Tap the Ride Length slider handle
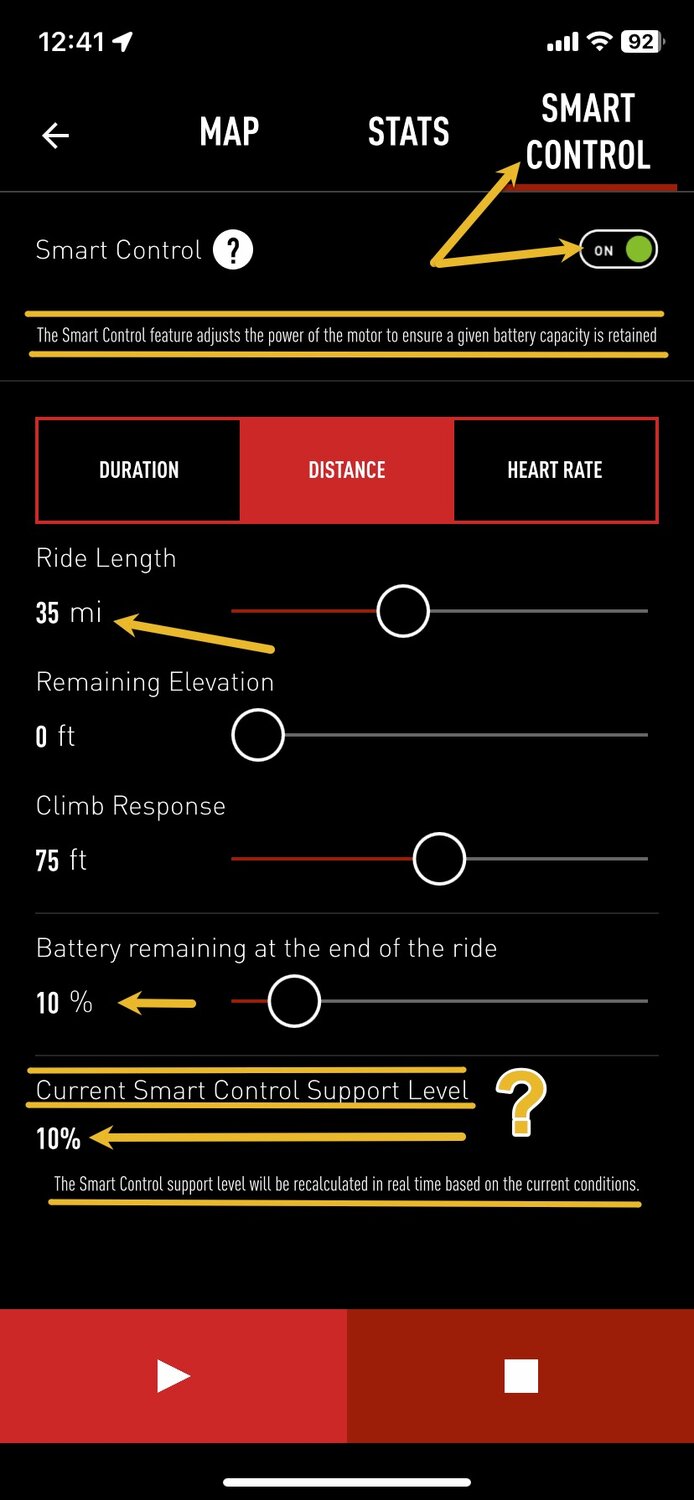Image resolution: width=694 pixels, height=1500 pixels. [x=403, y=611]
